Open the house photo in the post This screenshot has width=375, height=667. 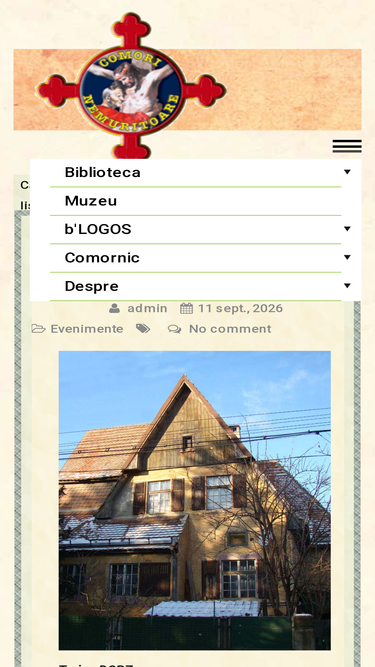[195, 500]
